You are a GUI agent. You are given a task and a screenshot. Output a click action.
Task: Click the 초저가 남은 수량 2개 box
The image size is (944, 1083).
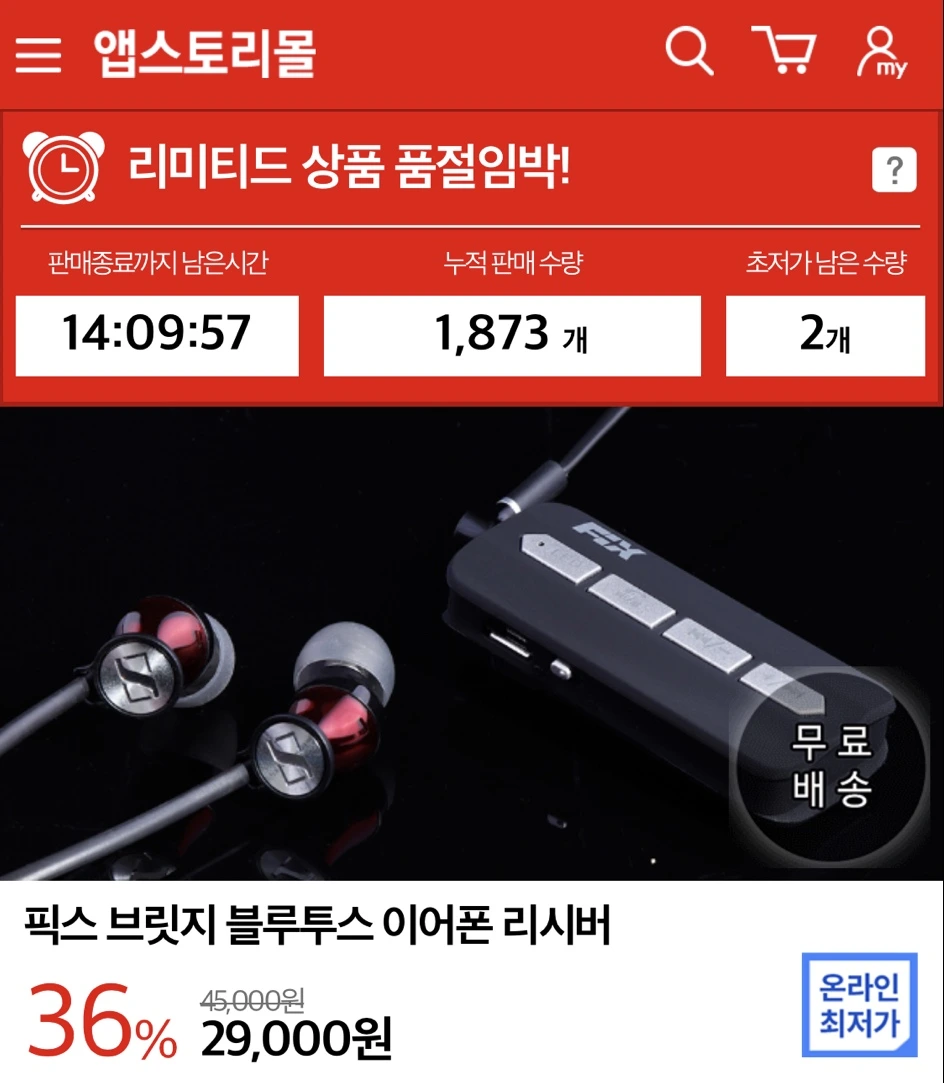828,336
